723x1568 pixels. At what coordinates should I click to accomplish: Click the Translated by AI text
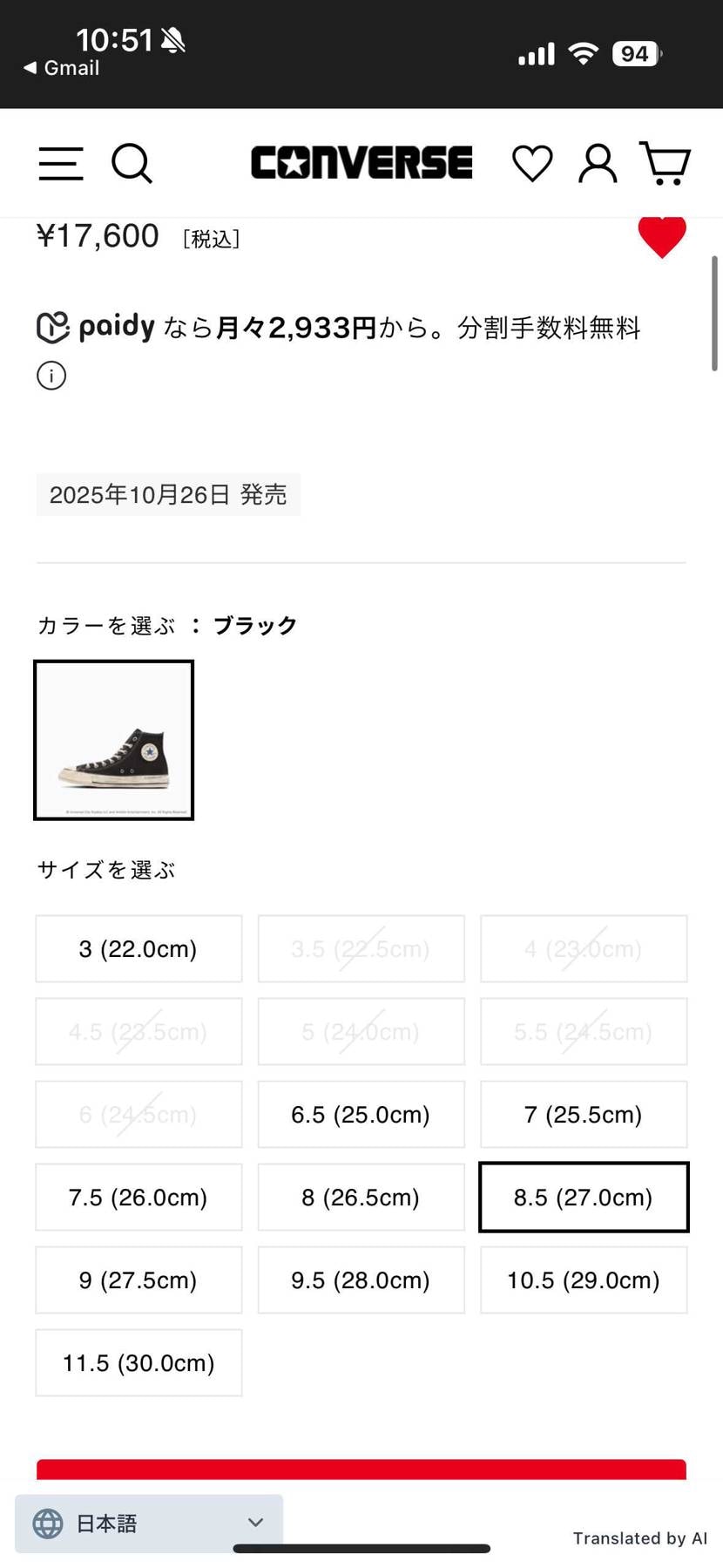pos(638,1538)
